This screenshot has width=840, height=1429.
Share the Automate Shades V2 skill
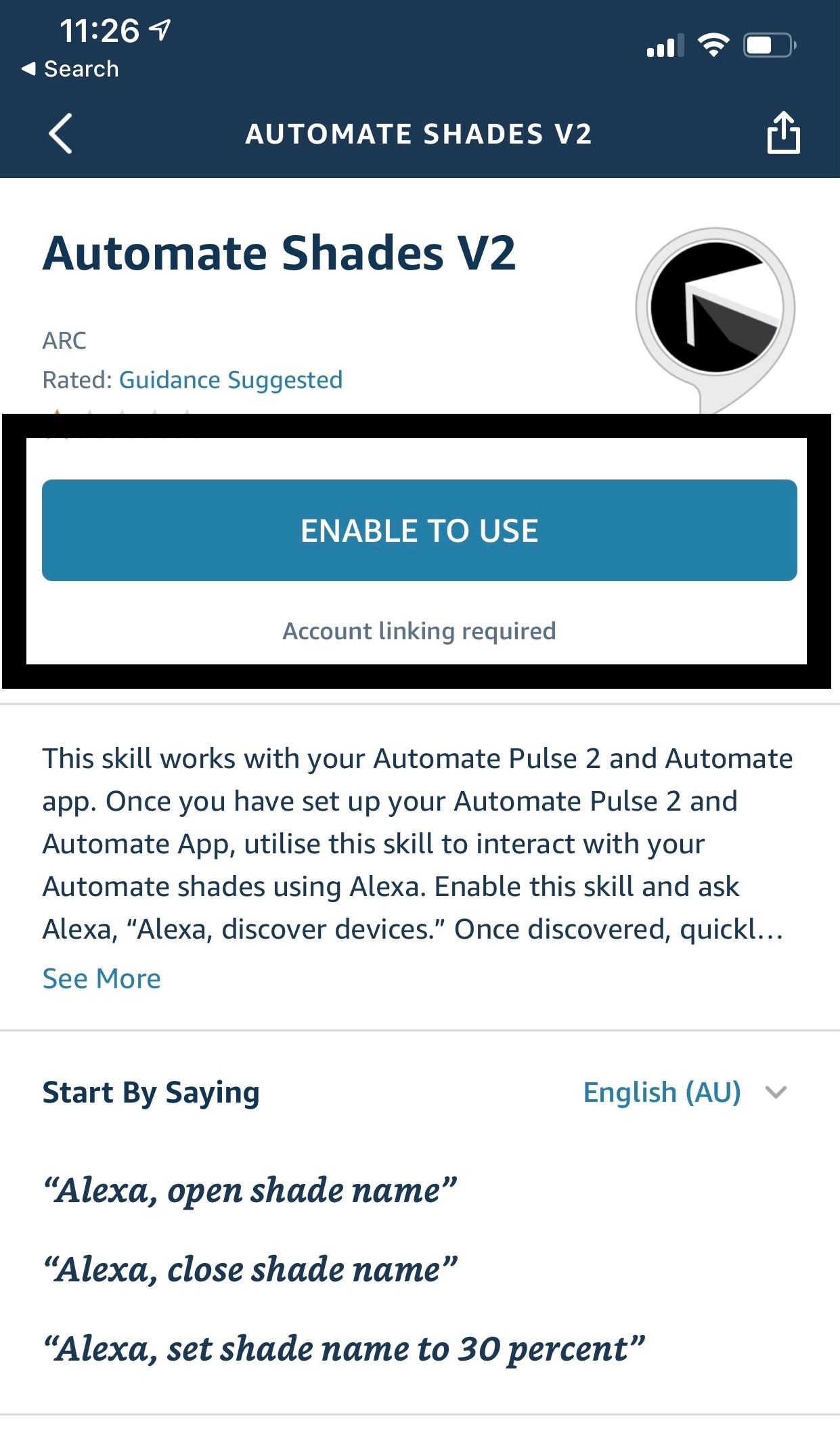coord(783,133)
